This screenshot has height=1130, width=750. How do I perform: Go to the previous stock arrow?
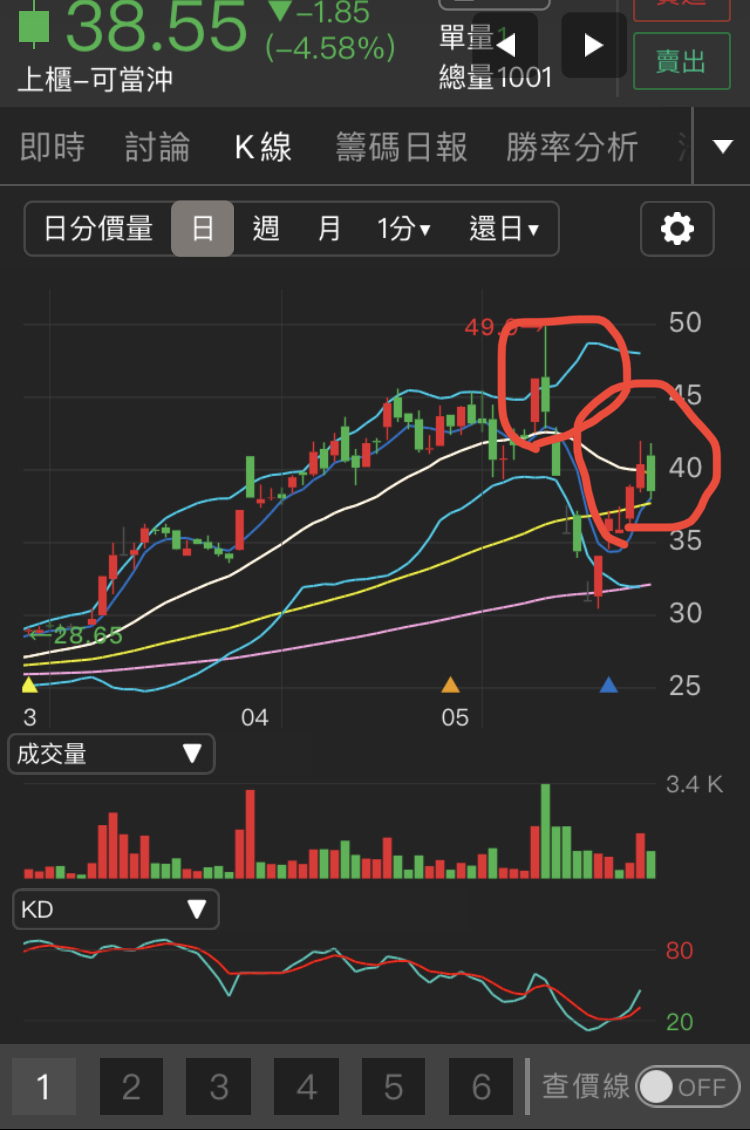click(x=505, y=44)
